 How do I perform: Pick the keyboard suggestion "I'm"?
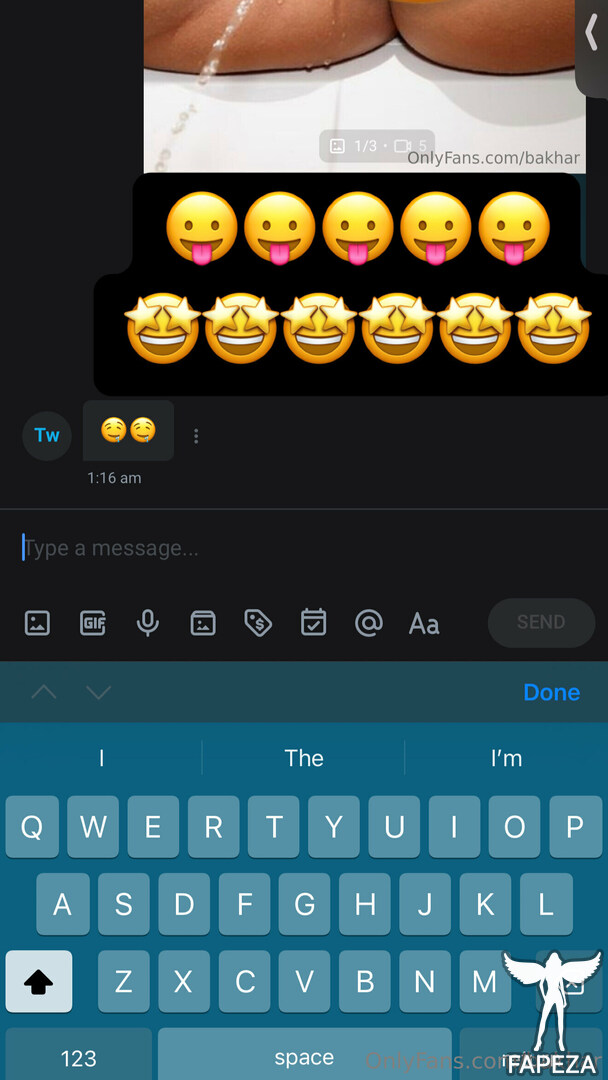[x=506, y=758]
